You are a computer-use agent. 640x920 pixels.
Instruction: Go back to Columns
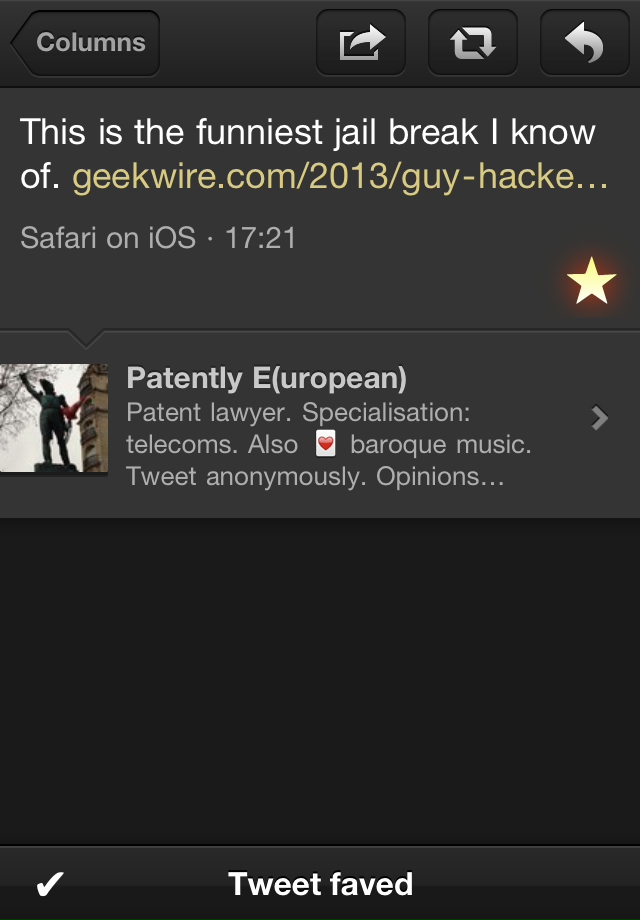point(86,43)
